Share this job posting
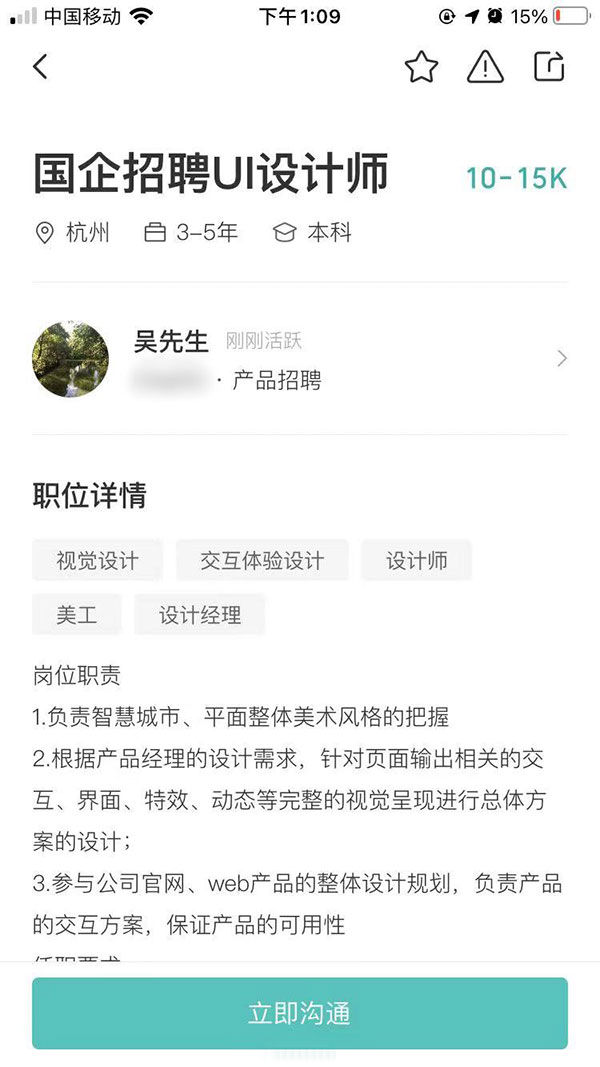The height and width of the screenshot is (1067, 600). pos(549,67)
